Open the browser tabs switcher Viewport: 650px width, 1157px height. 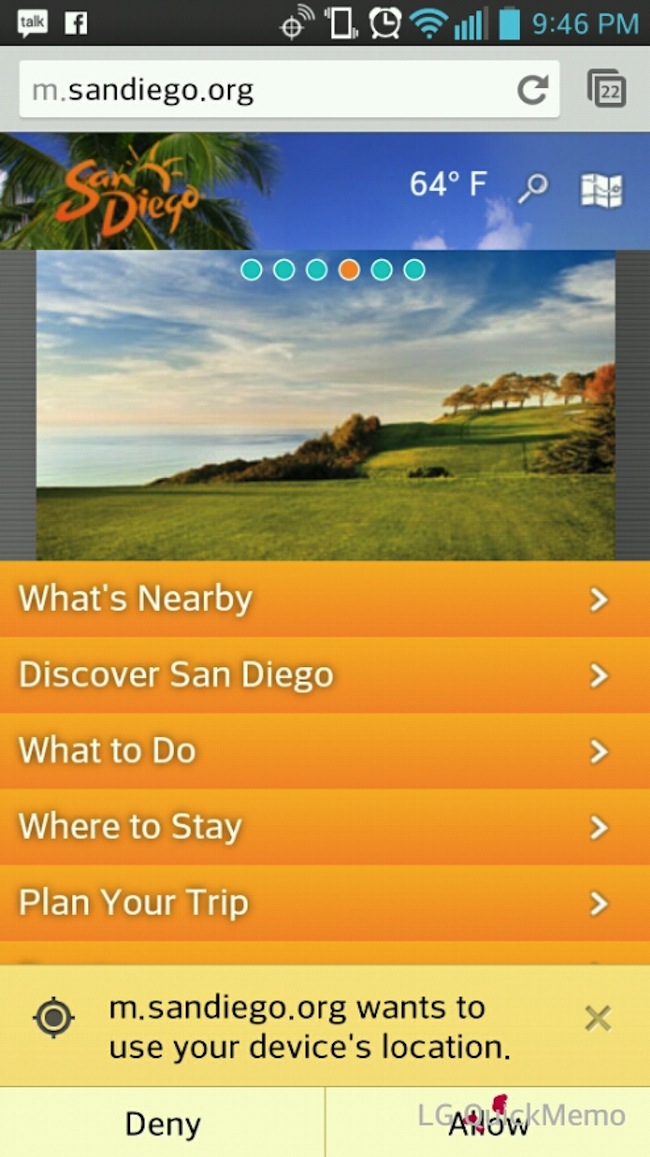pyautogui.click(x=606, y=90)
